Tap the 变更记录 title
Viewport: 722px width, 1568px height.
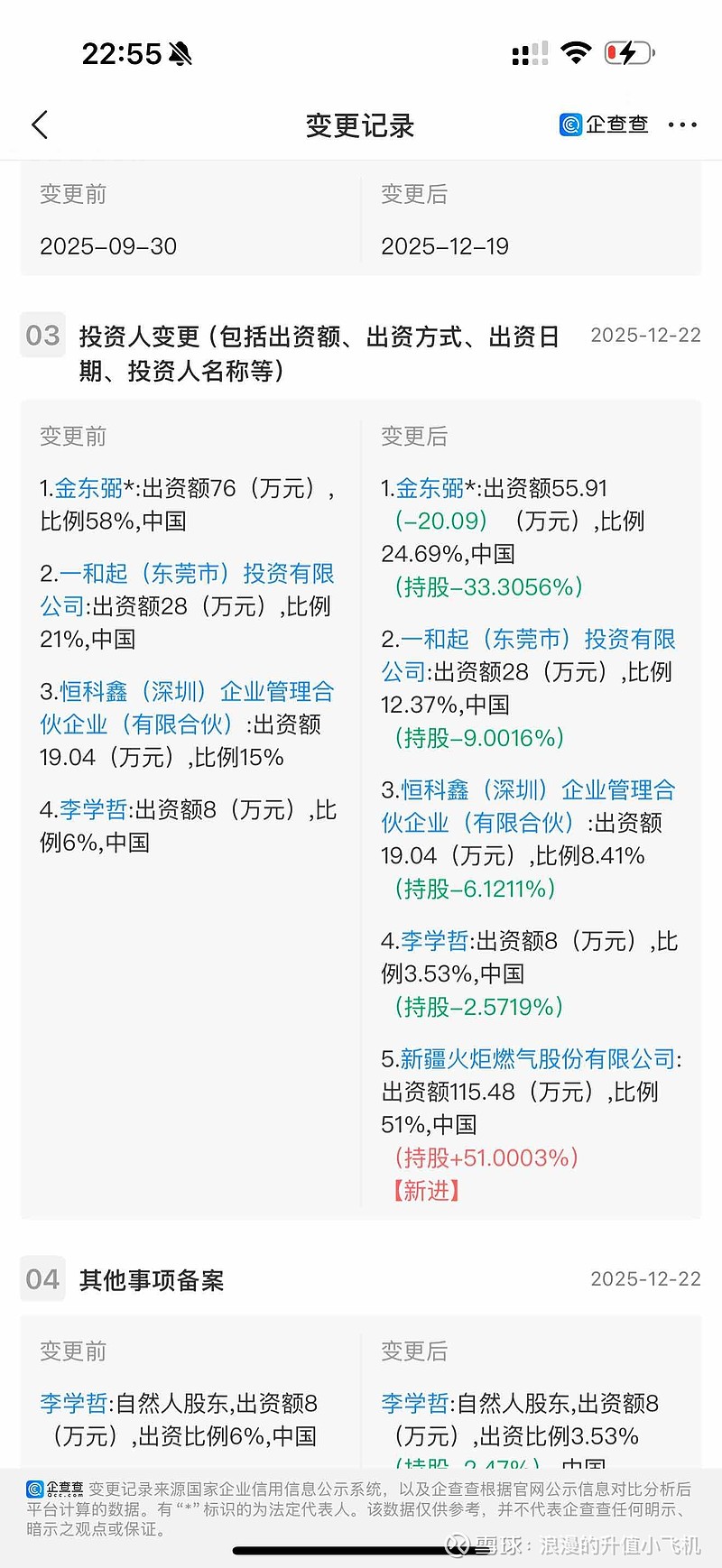[359, 125]
